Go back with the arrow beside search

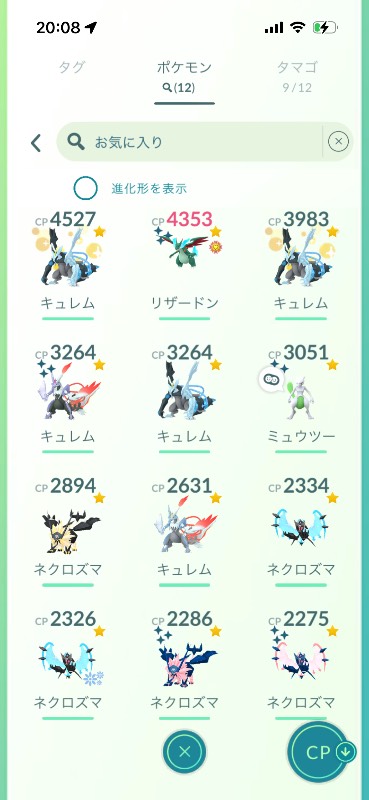tap(36, 143)
